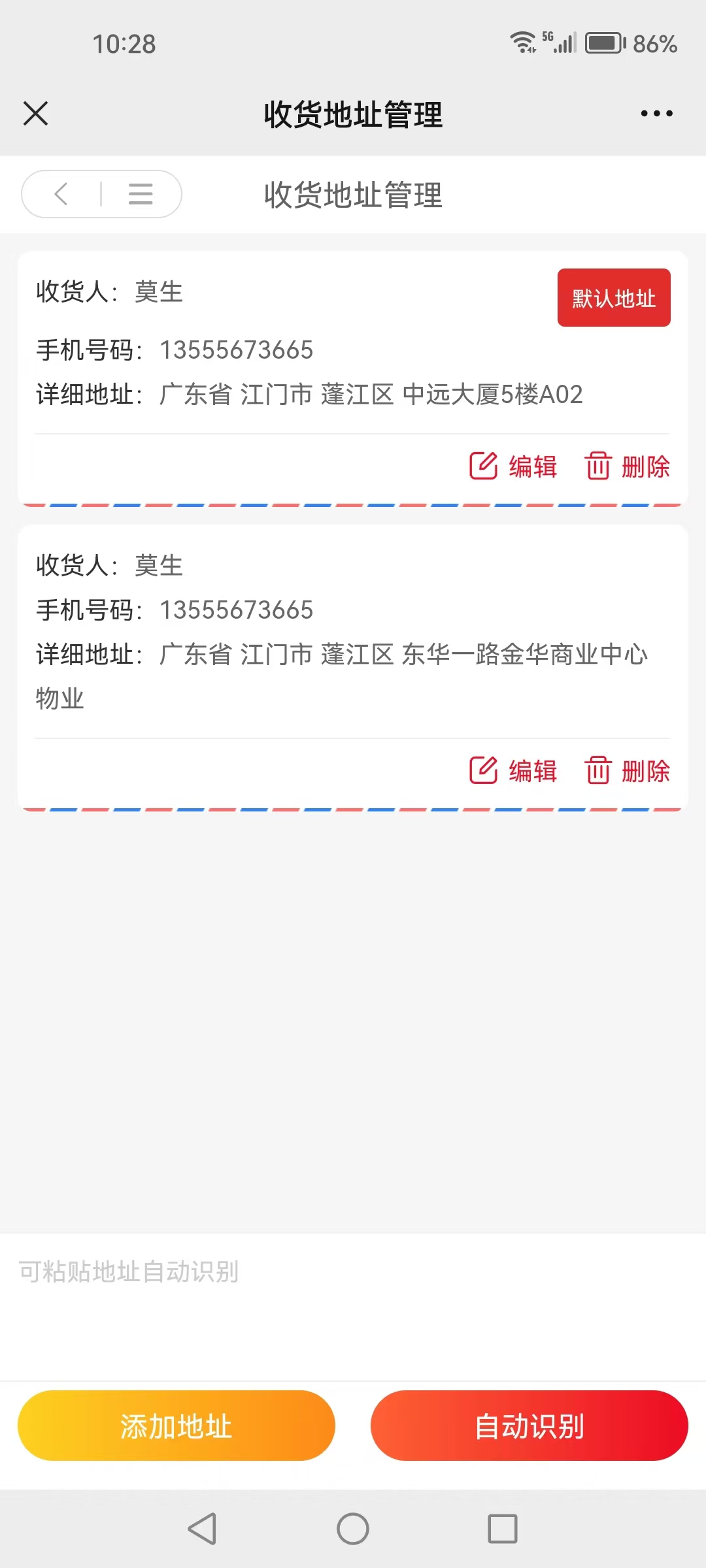Tap the 默认地址 badge on first address

pyautogui.click(x=613, y=298)
